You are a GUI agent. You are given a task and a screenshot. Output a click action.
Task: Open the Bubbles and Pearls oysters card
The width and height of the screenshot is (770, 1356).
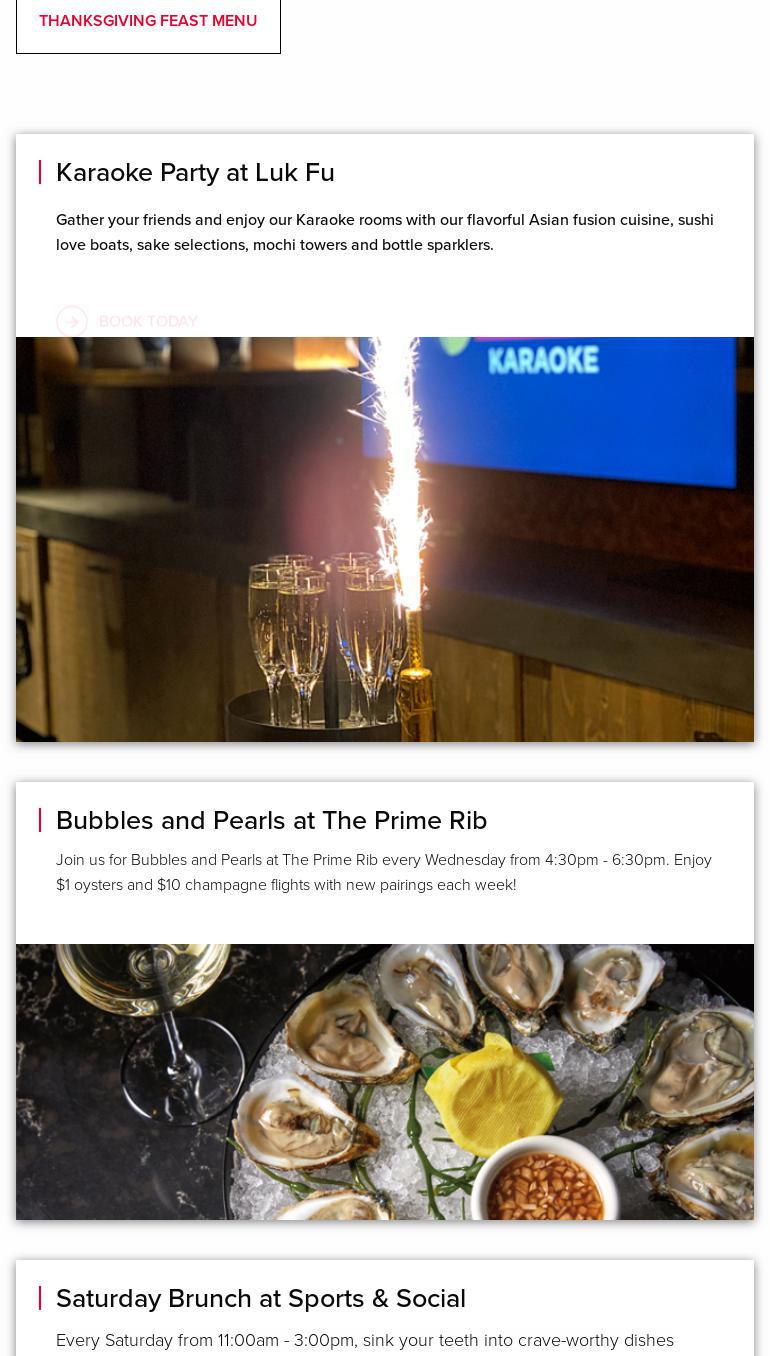tap(271, 820)
